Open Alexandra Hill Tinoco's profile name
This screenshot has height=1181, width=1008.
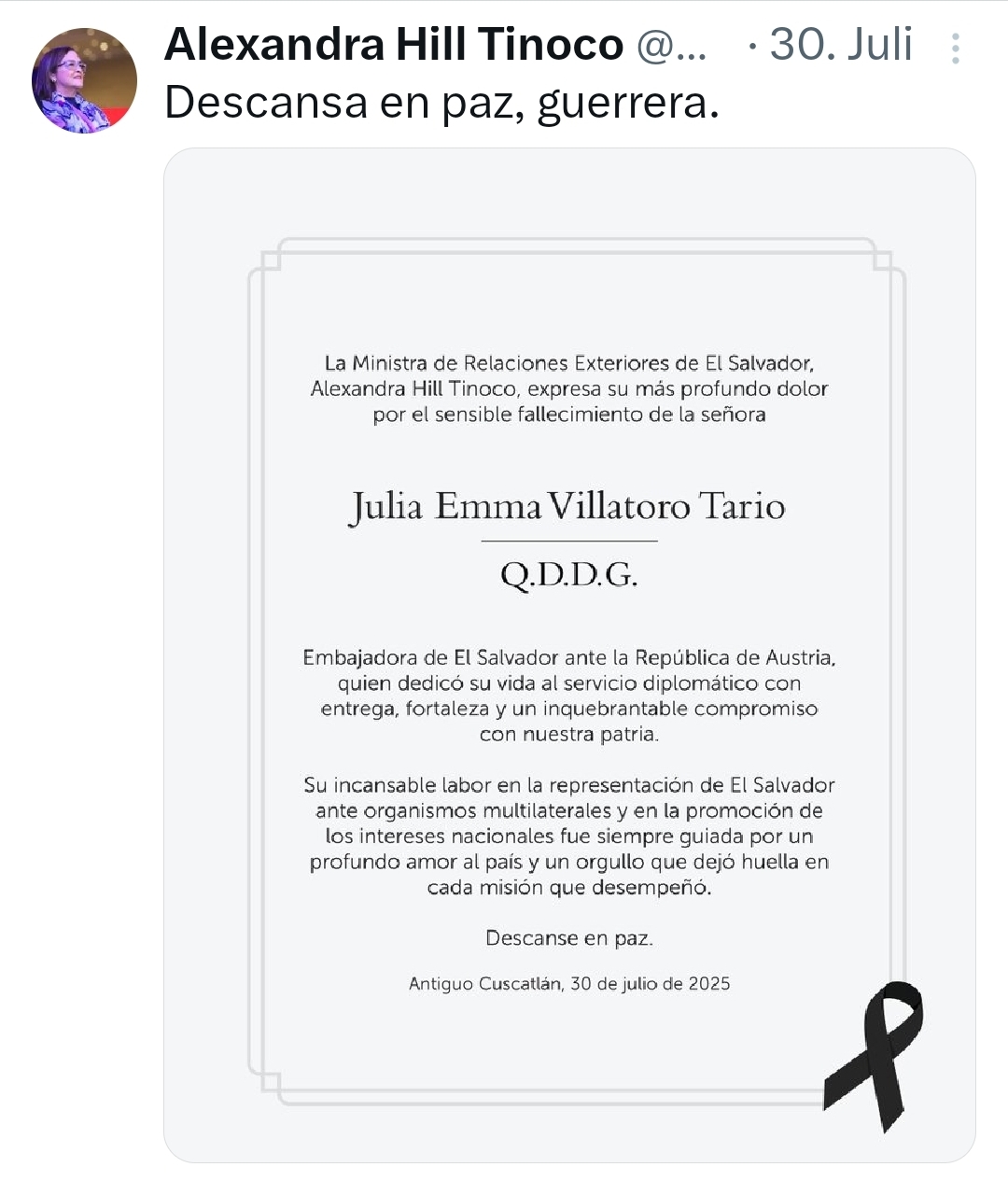point(393,44)
